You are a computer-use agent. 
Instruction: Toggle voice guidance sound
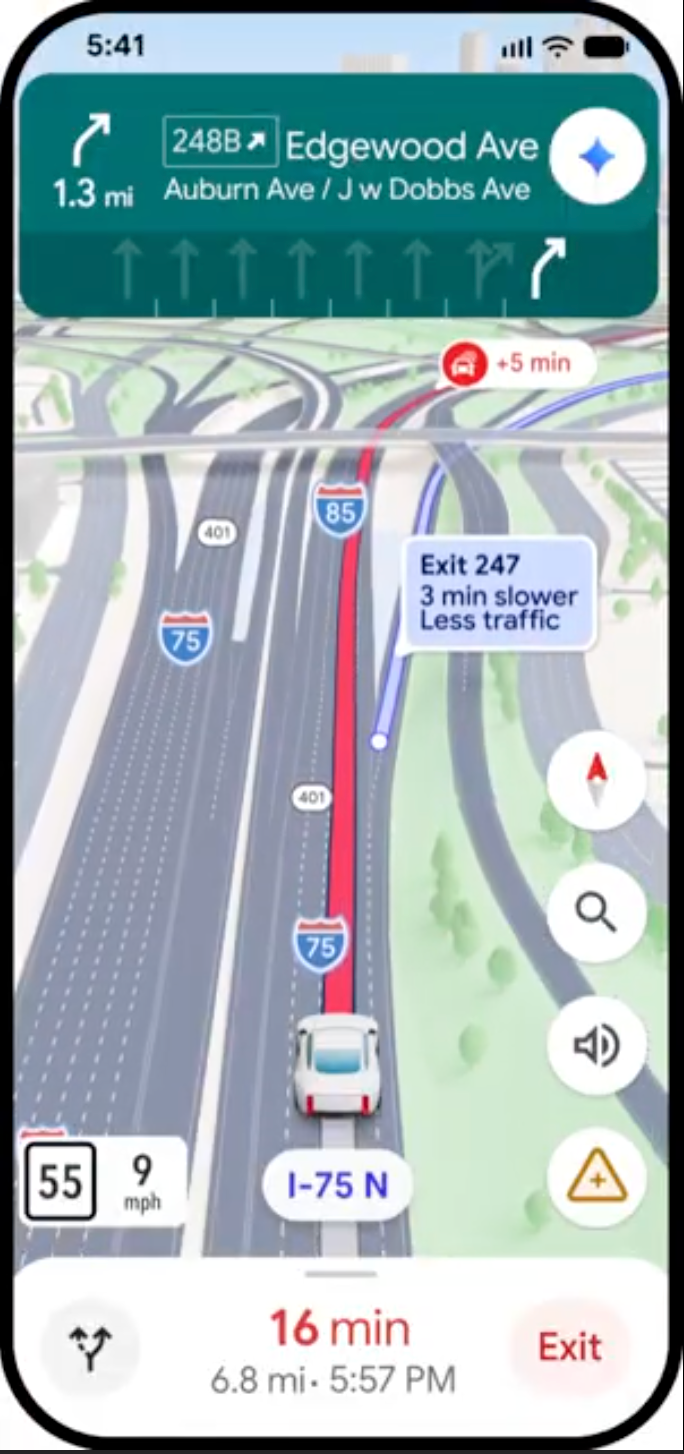coord(596,1046)
